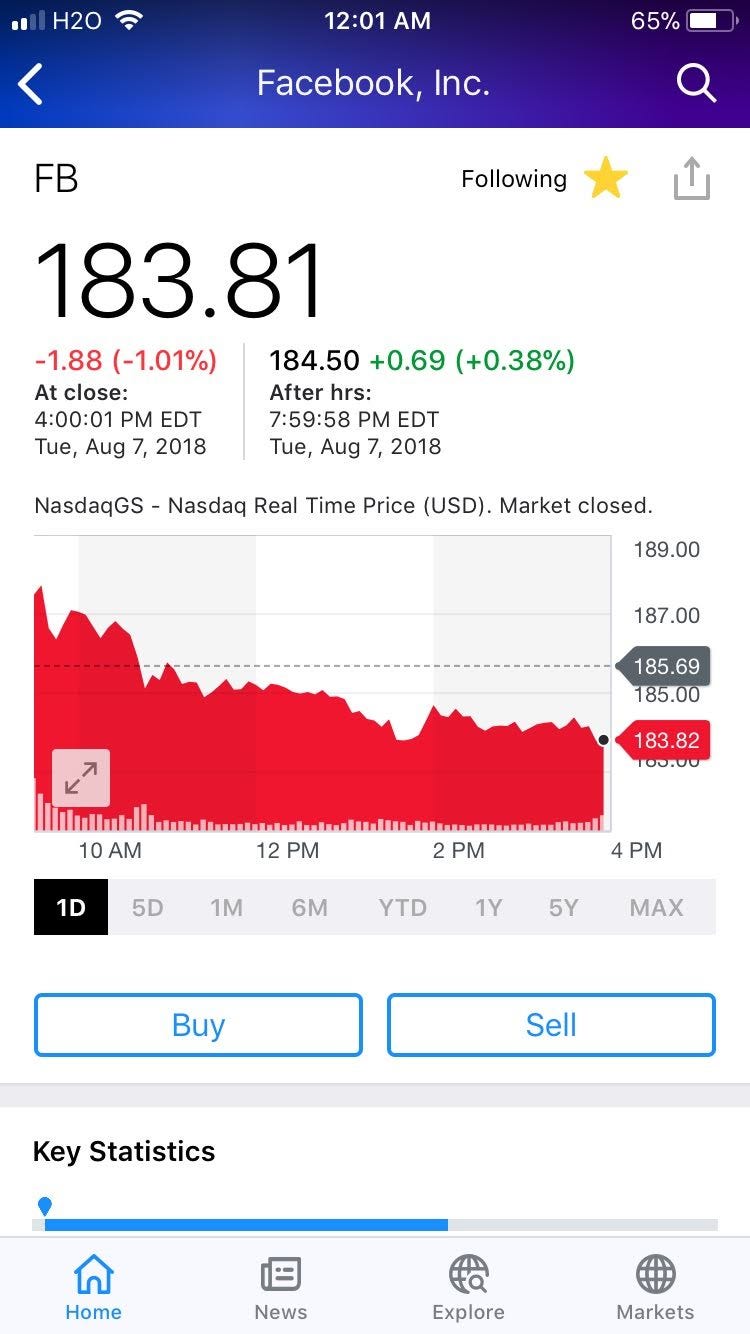This screenshot has width=750, height=1334.
Task: Show the YTD chart range
Action: click(x=402, y=908)
